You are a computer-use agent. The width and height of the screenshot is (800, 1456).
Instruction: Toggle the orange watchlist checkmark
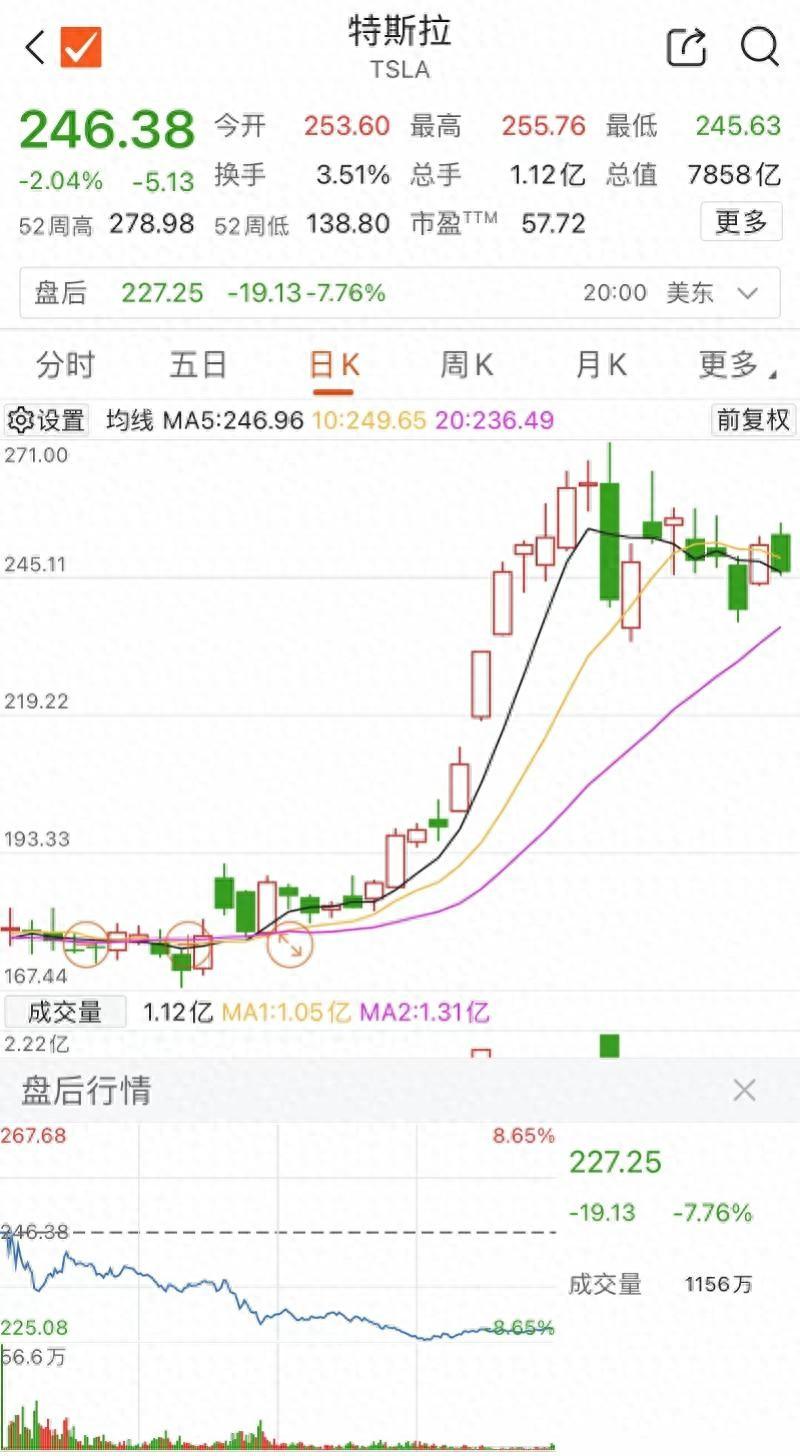81,47
